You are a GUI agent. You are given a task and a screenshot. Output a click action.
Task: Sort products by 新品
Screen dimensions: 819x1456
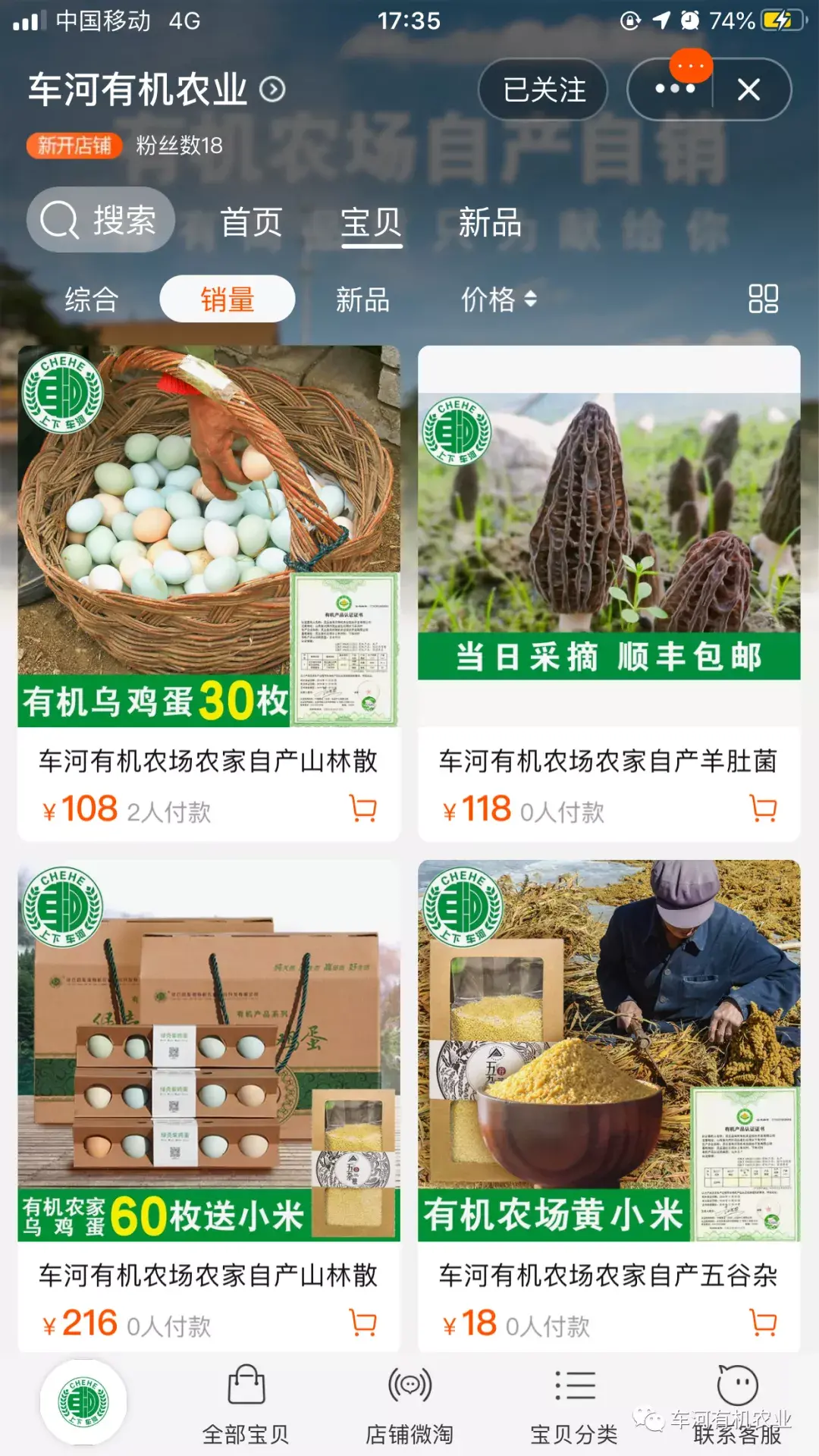pos(362,299)
